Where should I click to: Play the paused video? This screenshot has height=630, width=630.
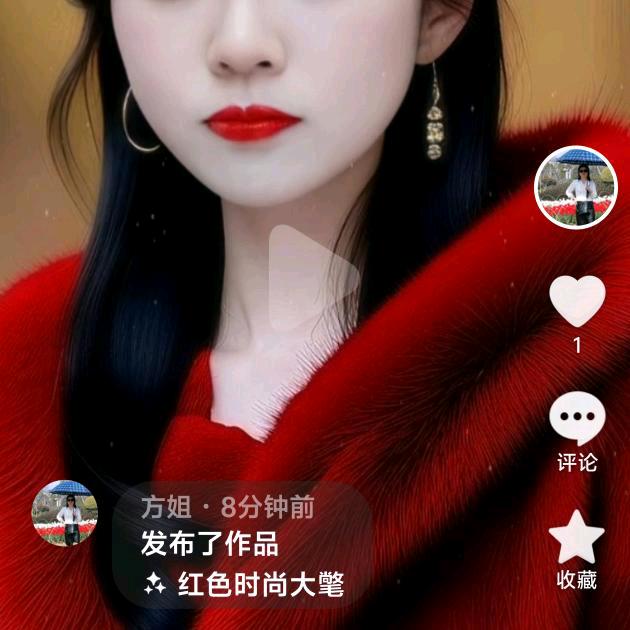314,278
